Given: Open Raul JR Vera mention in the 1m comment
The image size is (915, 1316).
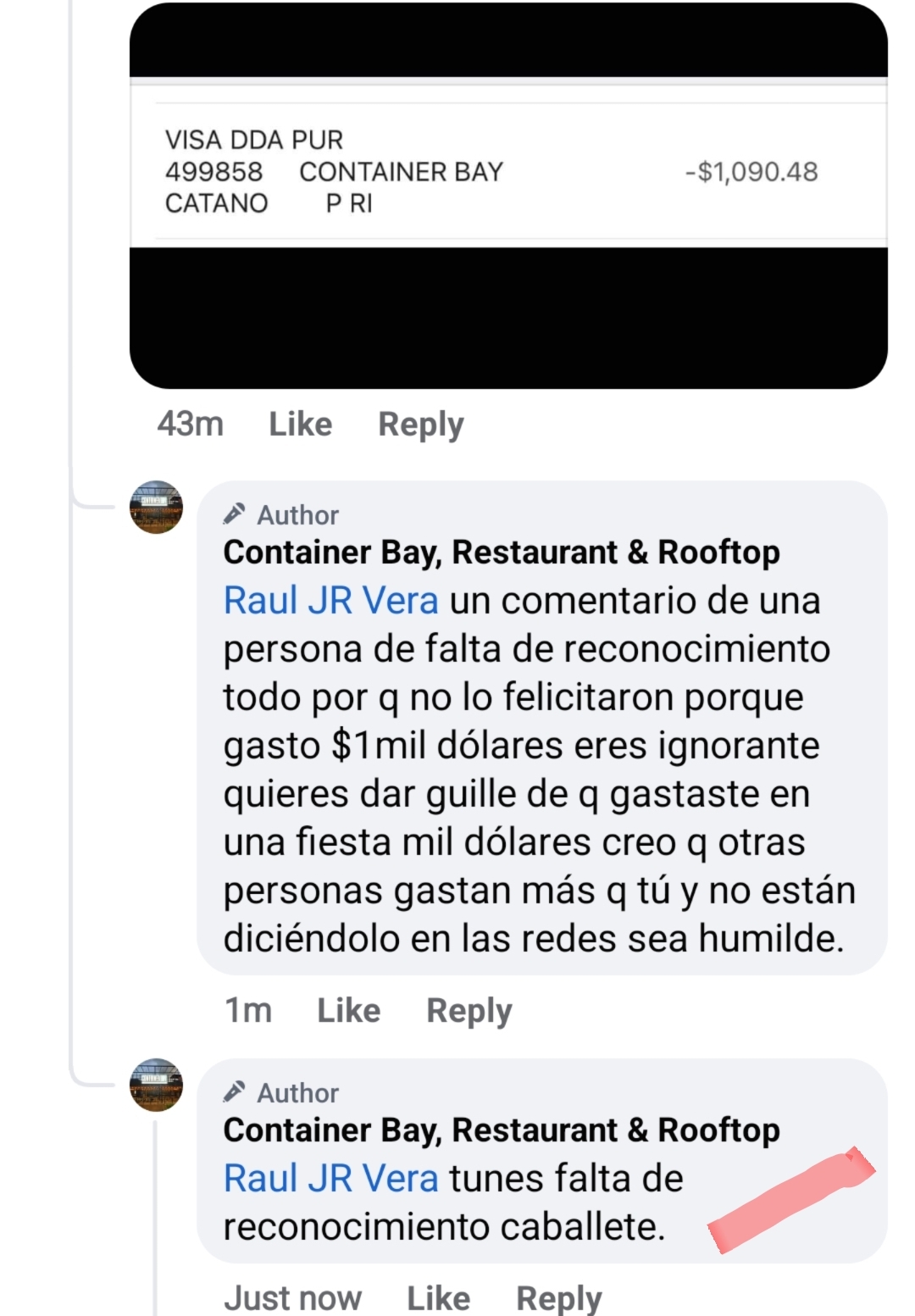Looking at the screenshot, I should pos(330,601).
